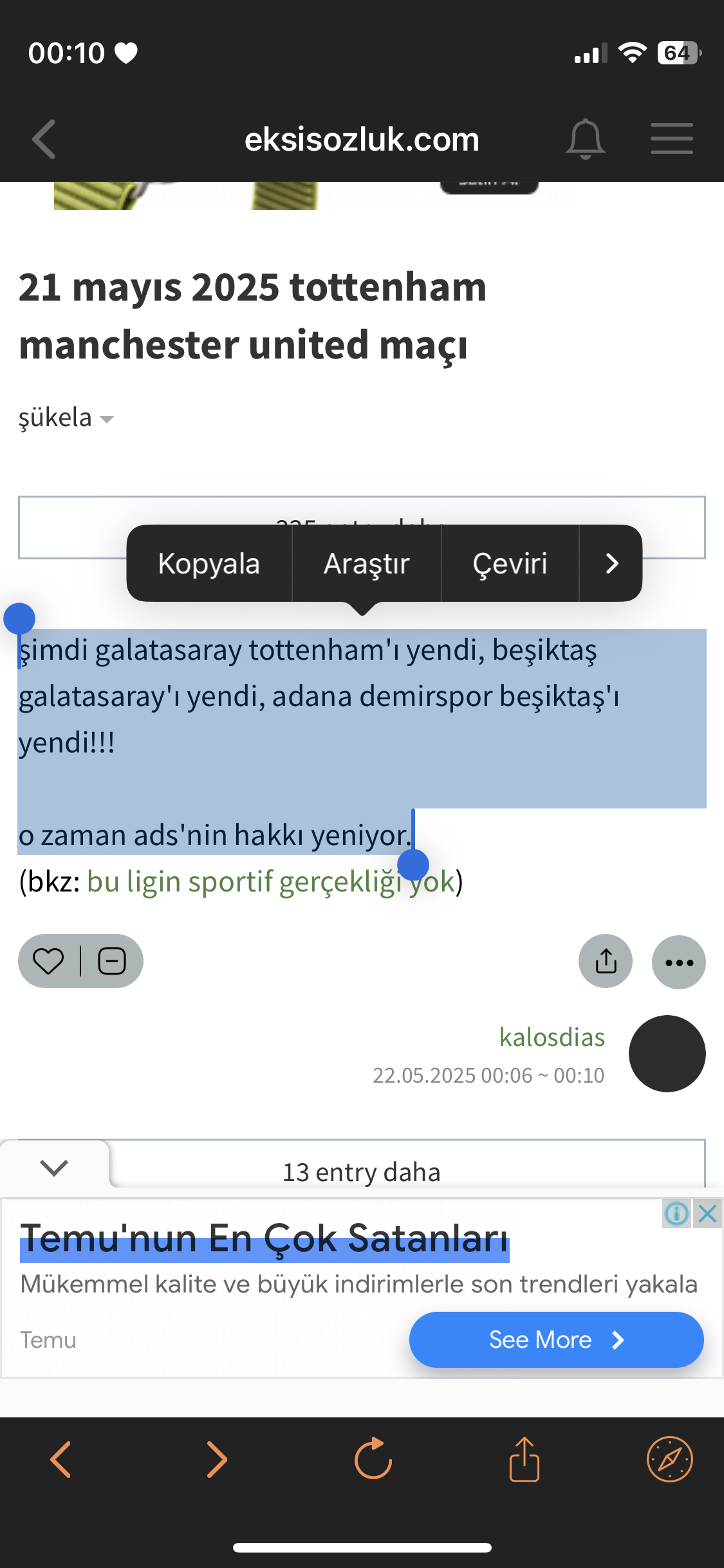This screenshot has width=724, height=1568.
Task: Look up selection with Araştır
Action: pyautogui.click(x=366, y=564)
